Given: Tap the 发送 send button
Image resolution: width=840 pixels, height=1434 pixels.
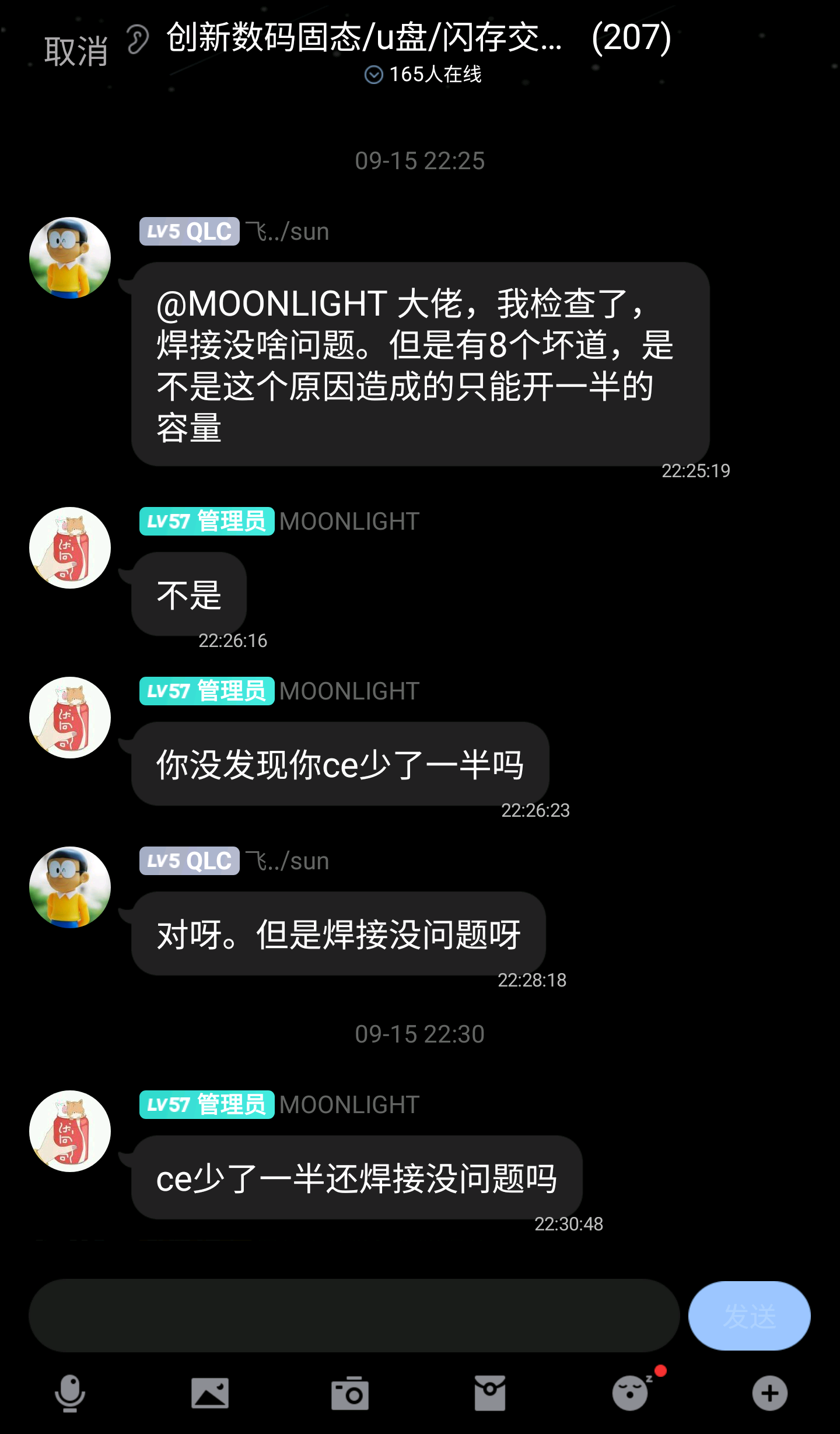Looking at the screenshot, I should coord(749,1316).
